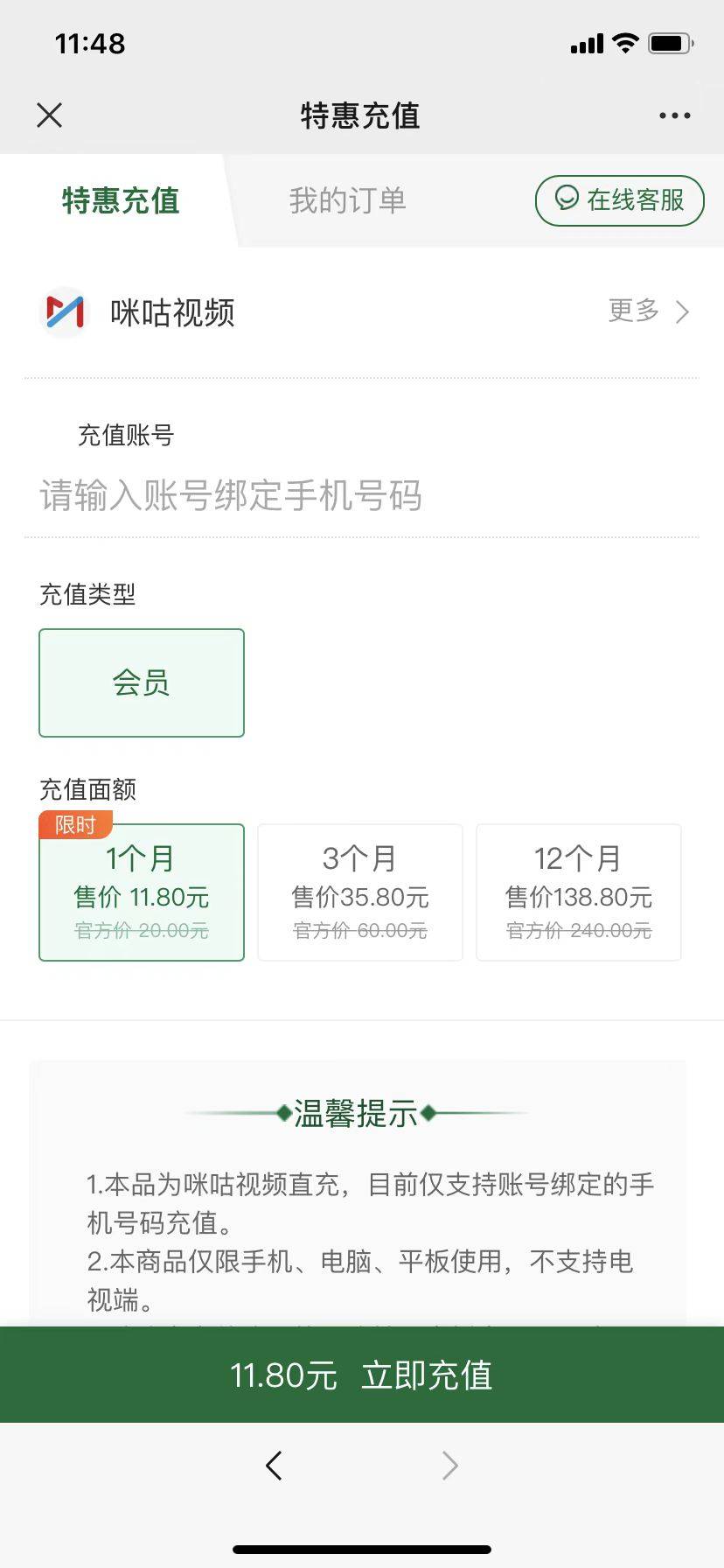This screenshot has height=1568, width=724.
Task: Tap the Wi-Fi icon in the status bar
Action: pyautogui.click(x=623, y=43)
